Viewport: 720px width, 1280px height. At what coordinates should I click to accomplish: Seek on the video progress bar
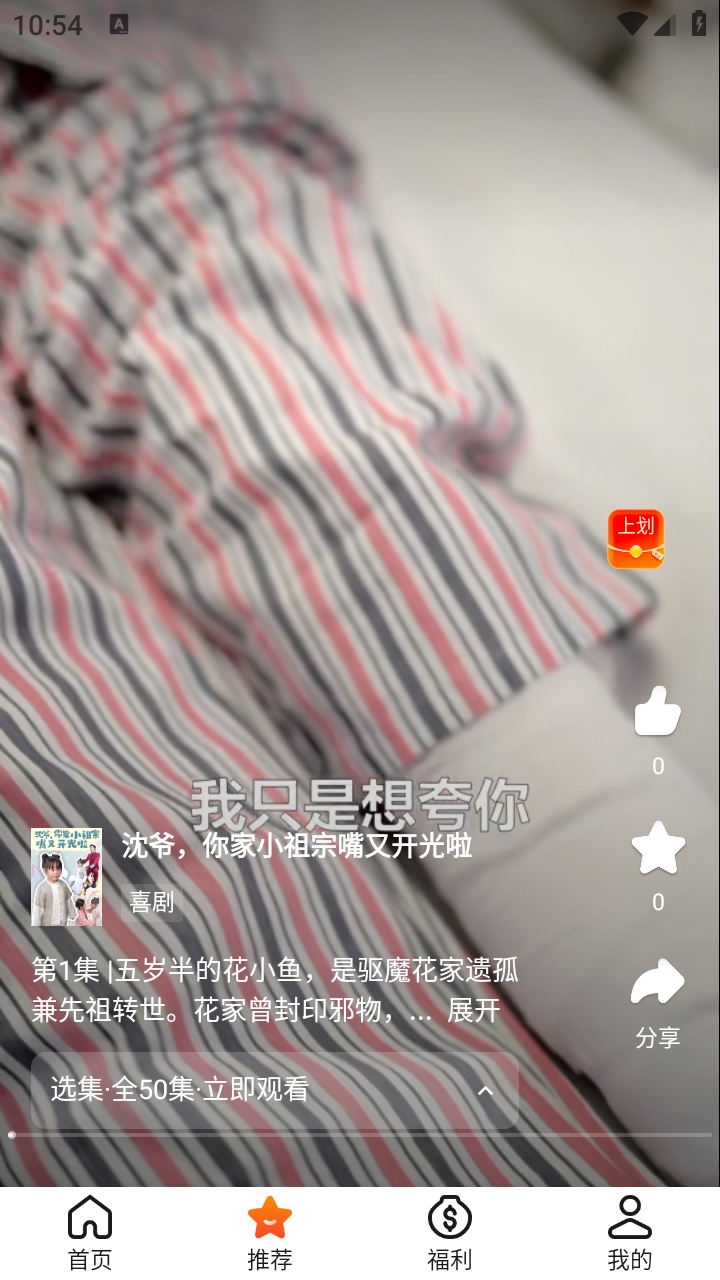[360, 1135]
